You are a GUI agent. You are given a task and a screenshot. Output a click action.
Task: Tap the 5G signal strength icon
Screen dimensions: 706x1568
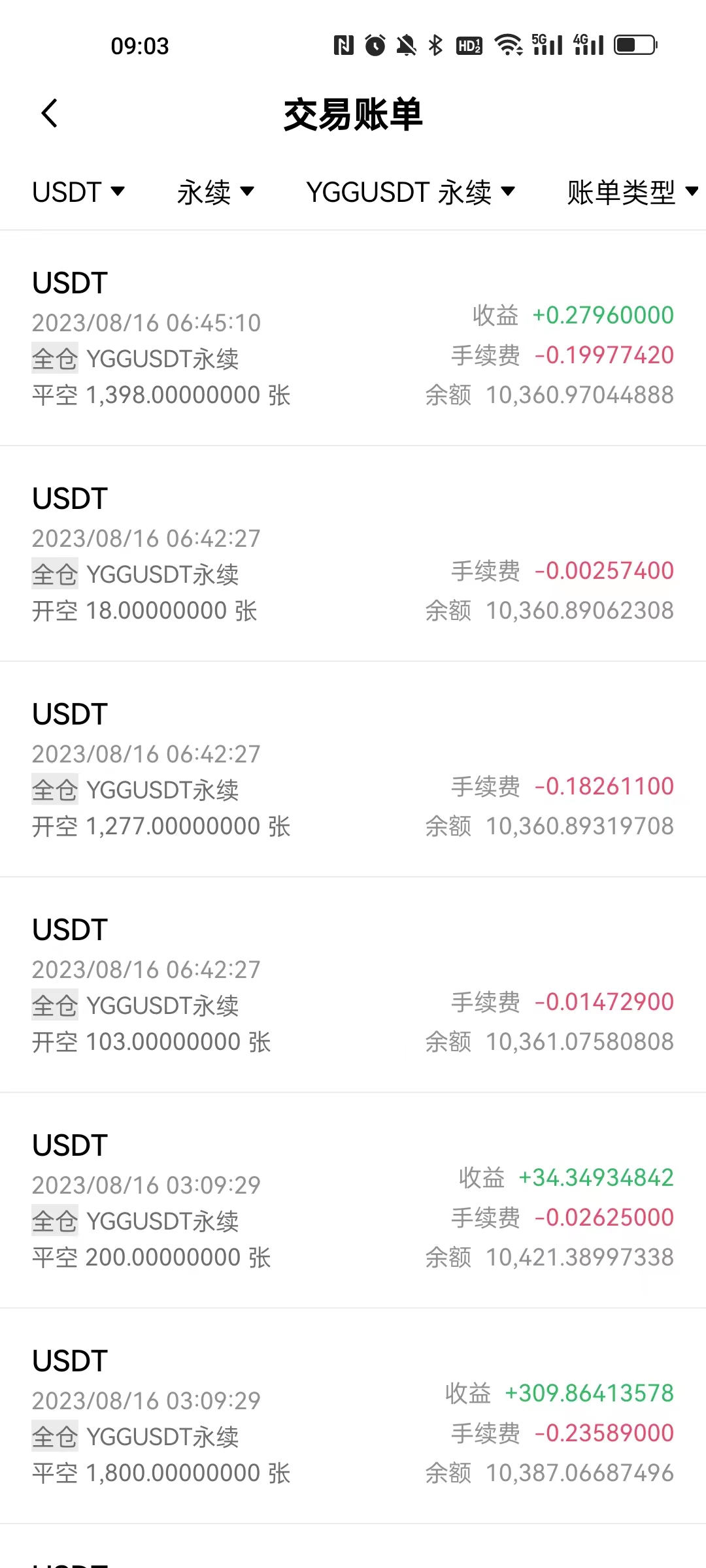pos(546,44)
